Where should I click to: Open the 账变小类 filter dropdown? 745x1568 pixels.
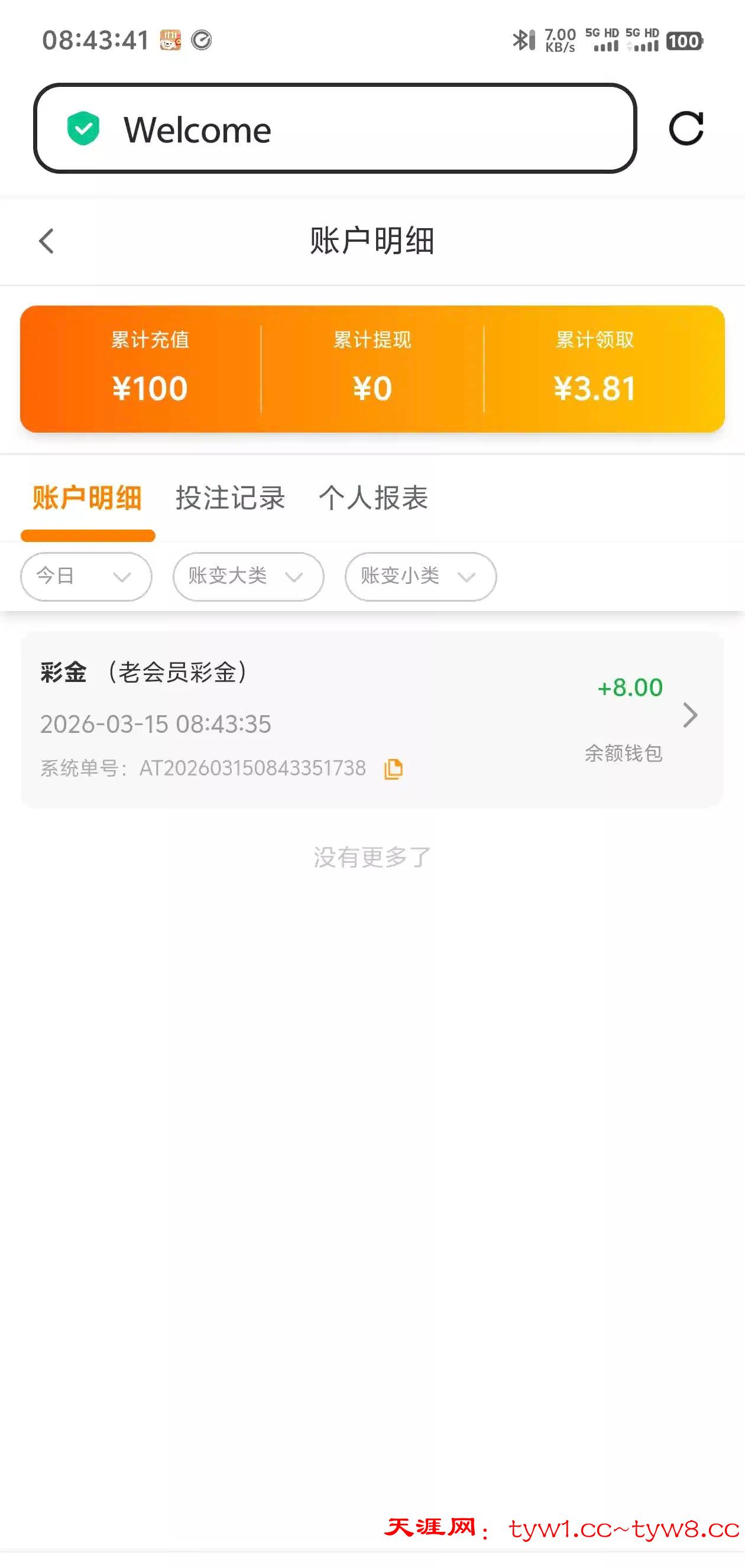420,576
